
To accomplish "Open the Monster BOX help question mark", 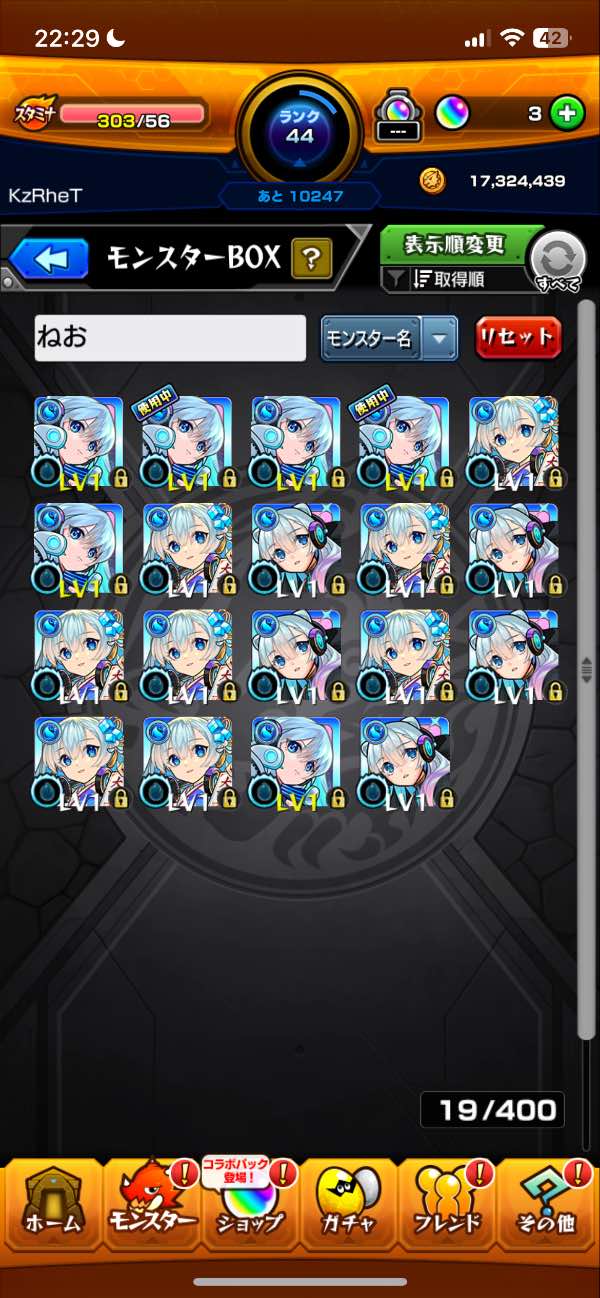I will coord(311,261).
